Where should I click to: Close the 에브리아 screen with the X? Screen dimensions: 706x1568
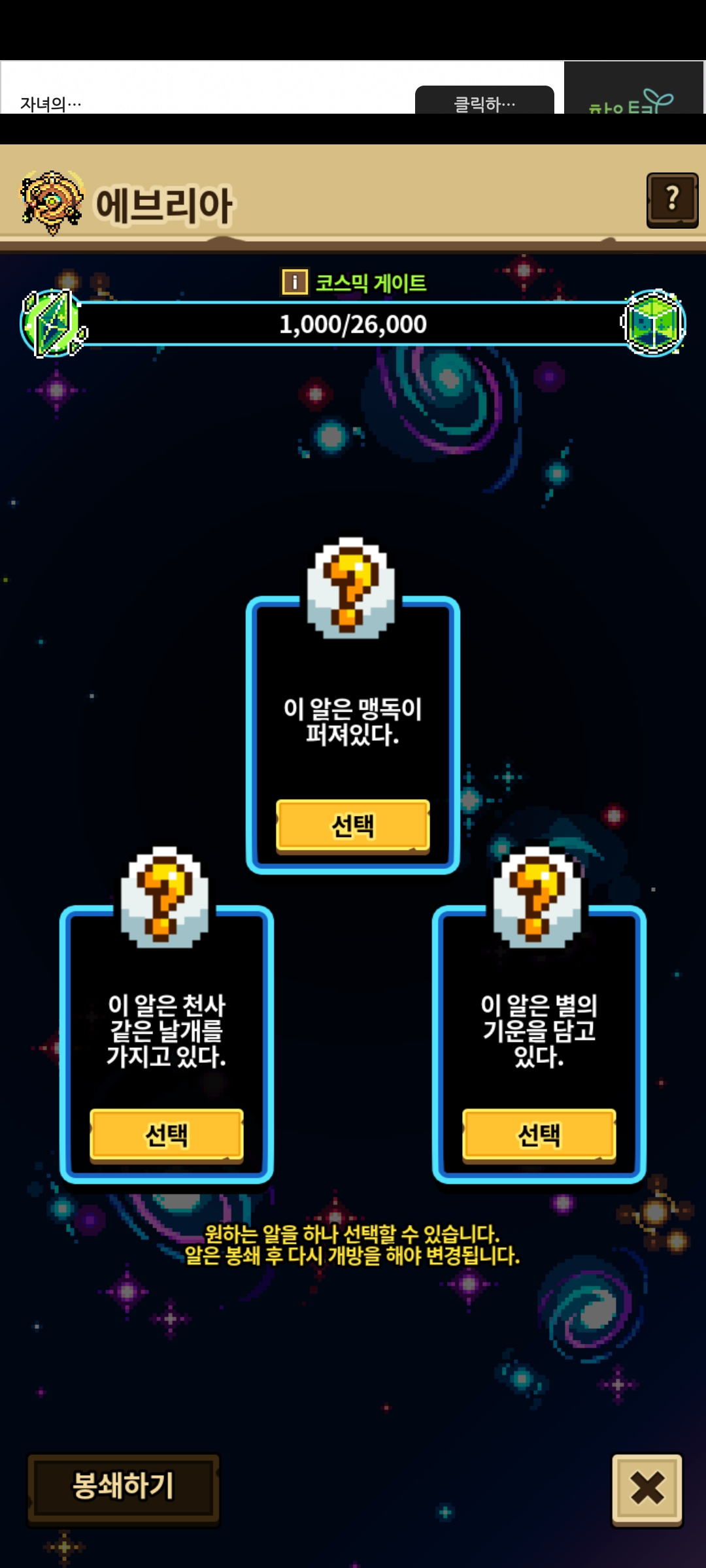coord(647,1488)
